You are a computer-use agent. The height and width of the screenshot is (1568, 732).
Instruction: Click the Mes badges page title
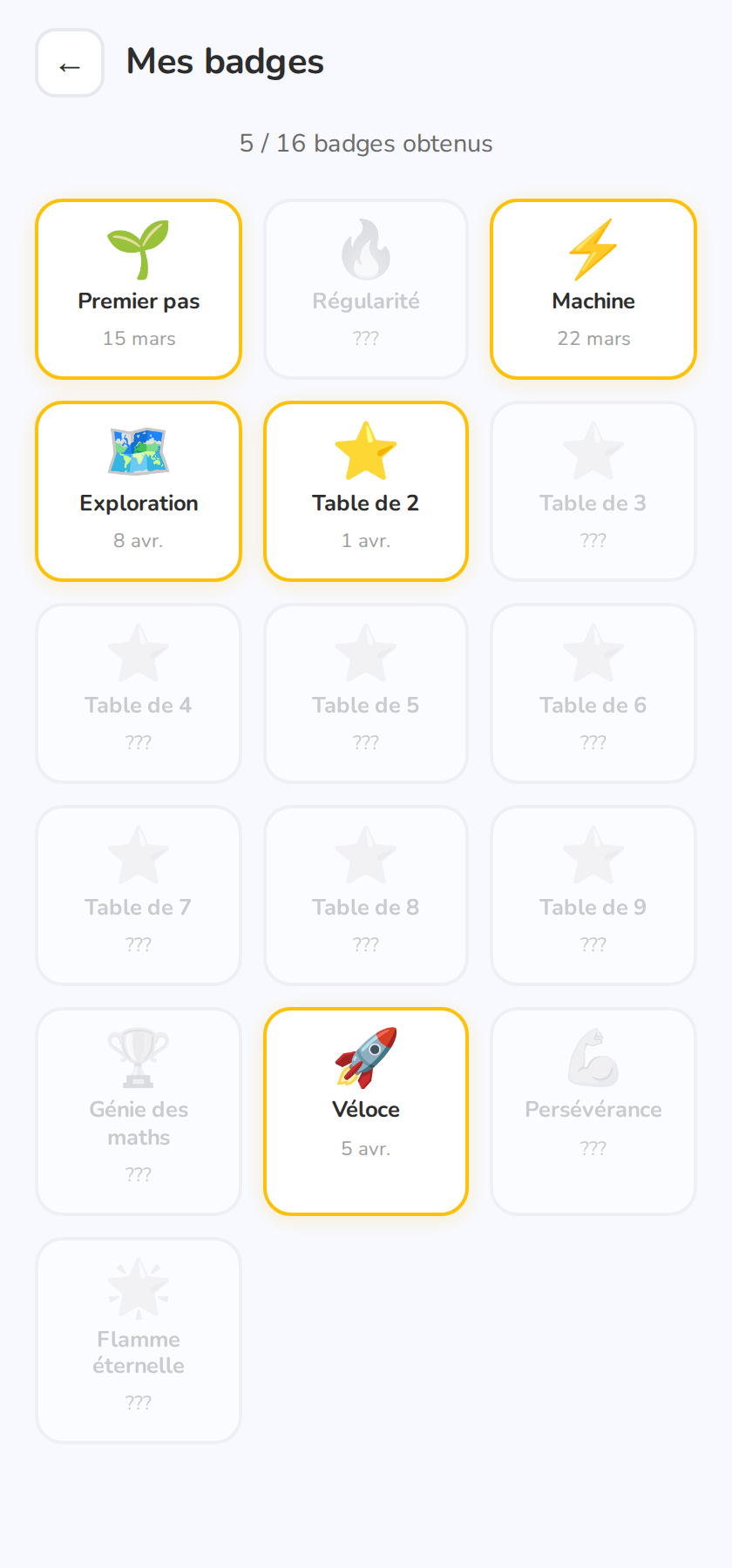[225, 61]
